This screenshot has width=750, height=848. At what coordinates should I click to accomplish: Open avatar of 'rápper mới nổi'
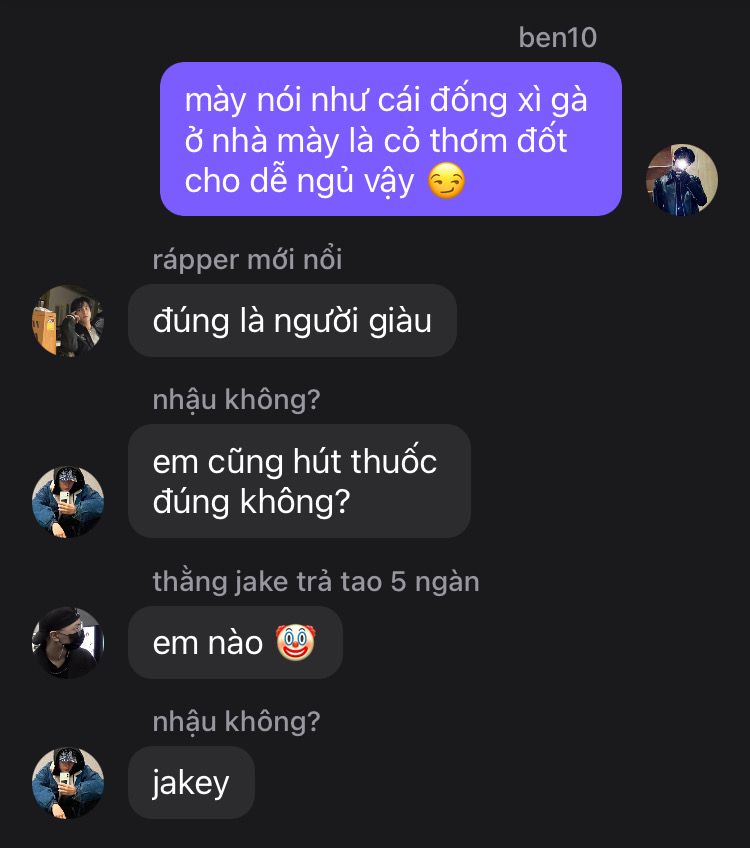point(68,321)
